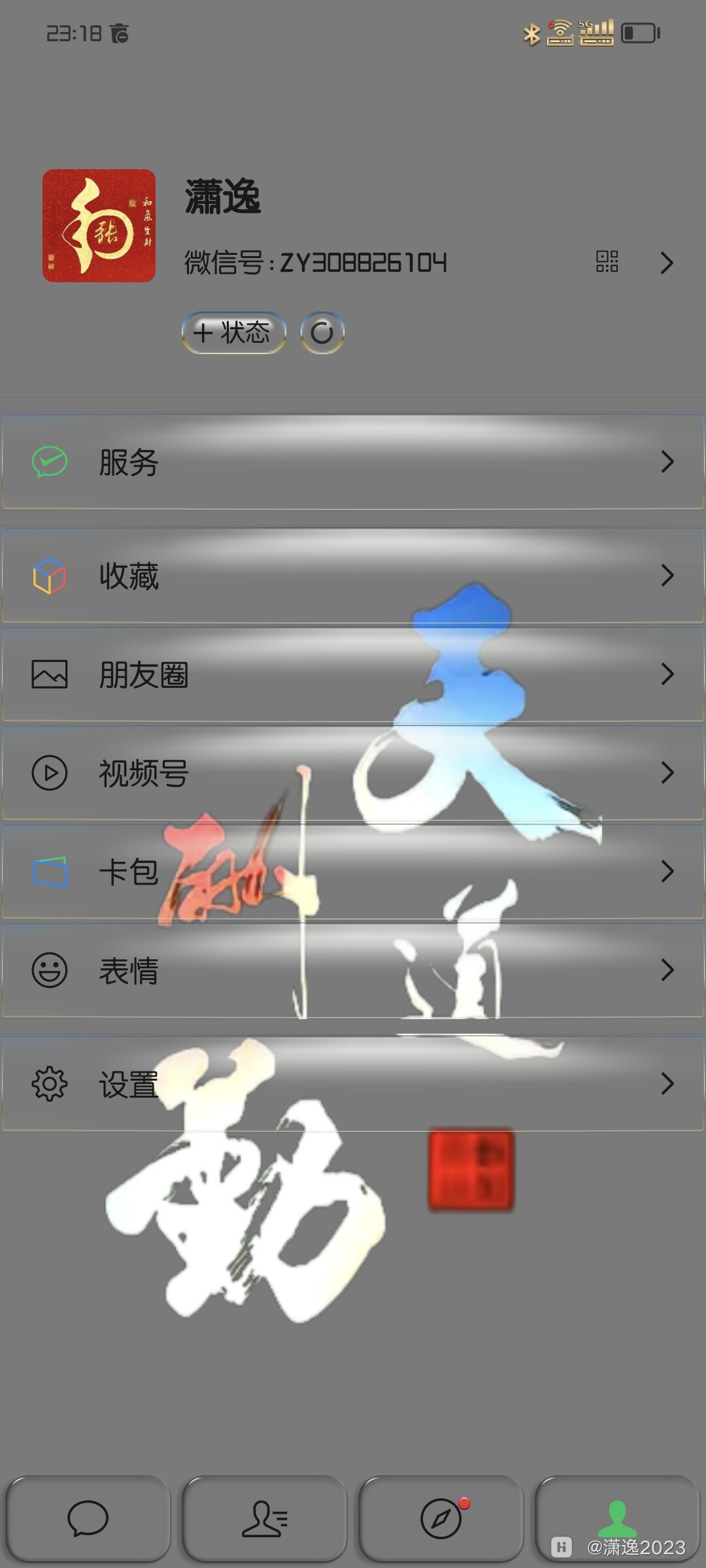Open 视频号 (Channels)
The image size is (706, 1568).
[x=143, y=773]
